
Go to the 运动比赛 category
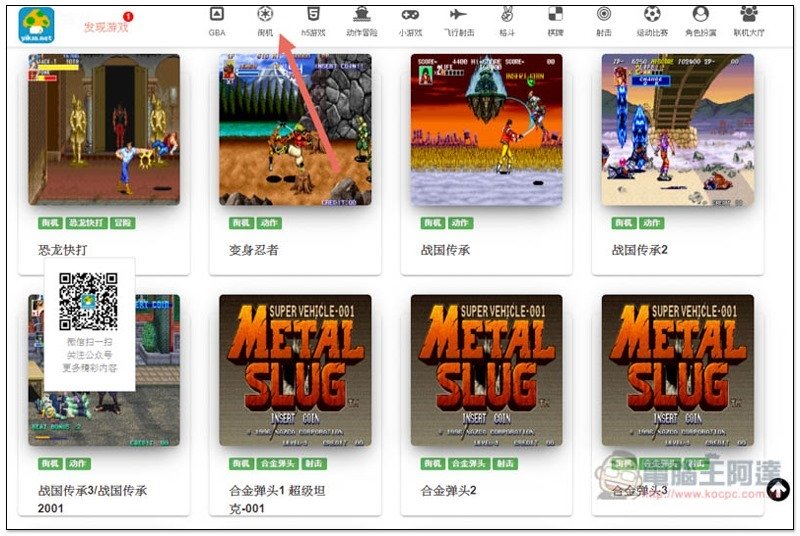point(652,21)
